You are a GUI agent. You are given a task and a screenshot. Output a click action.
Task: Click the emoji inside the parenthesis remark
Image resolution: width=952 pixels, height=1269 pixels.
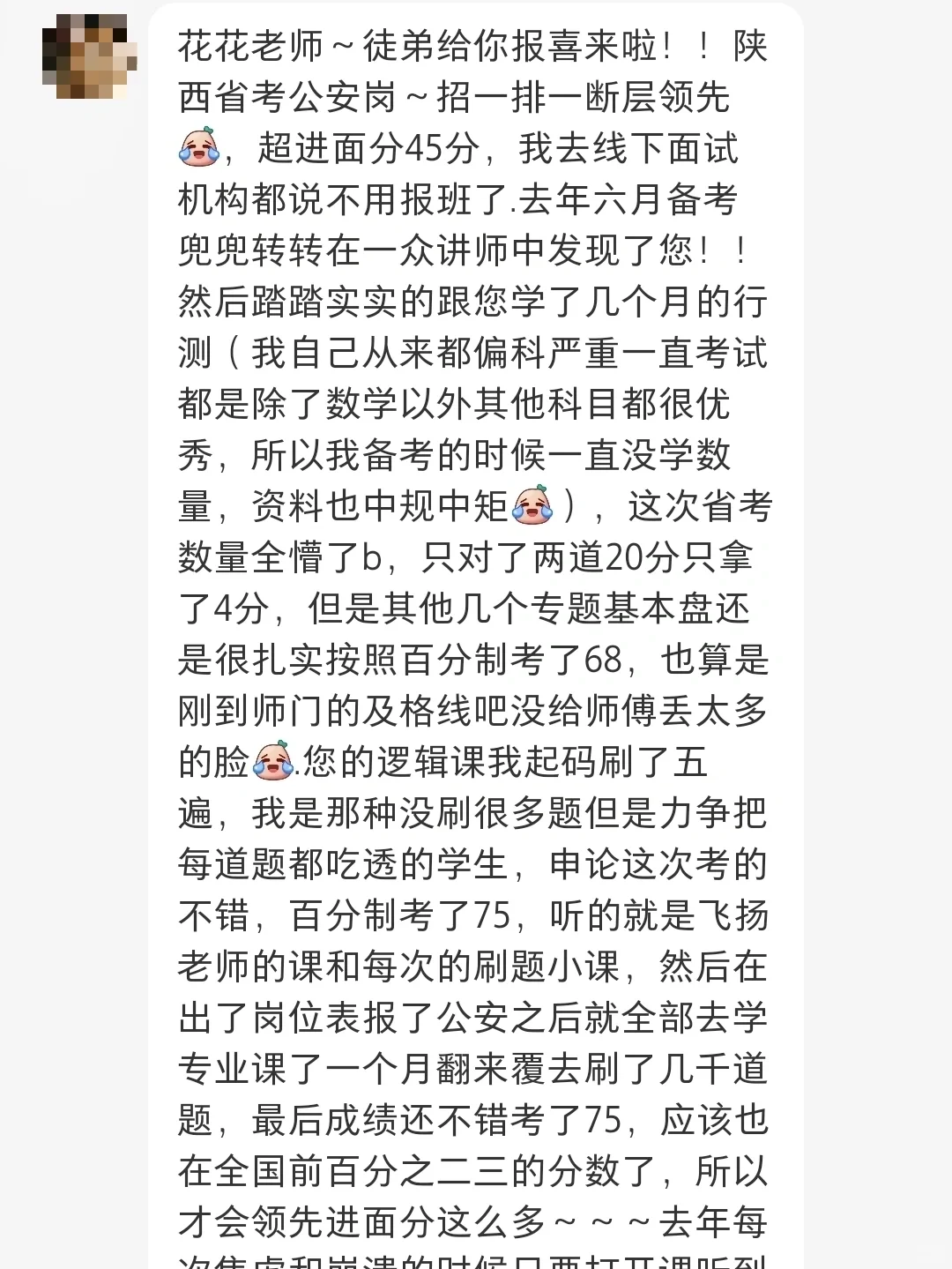point(531,505)
